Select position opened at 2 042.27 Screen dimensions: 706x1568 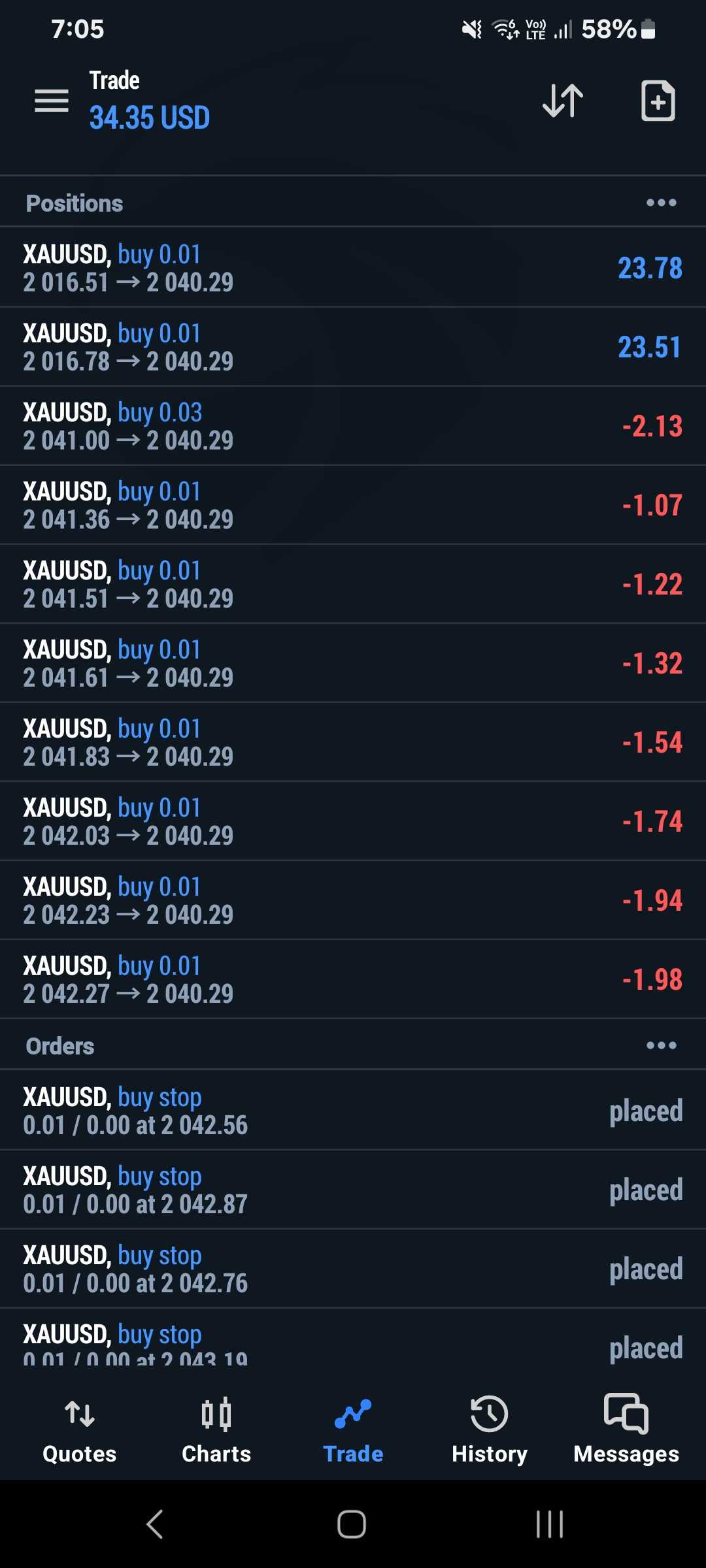pyautogui.click(x=353, y=979)
